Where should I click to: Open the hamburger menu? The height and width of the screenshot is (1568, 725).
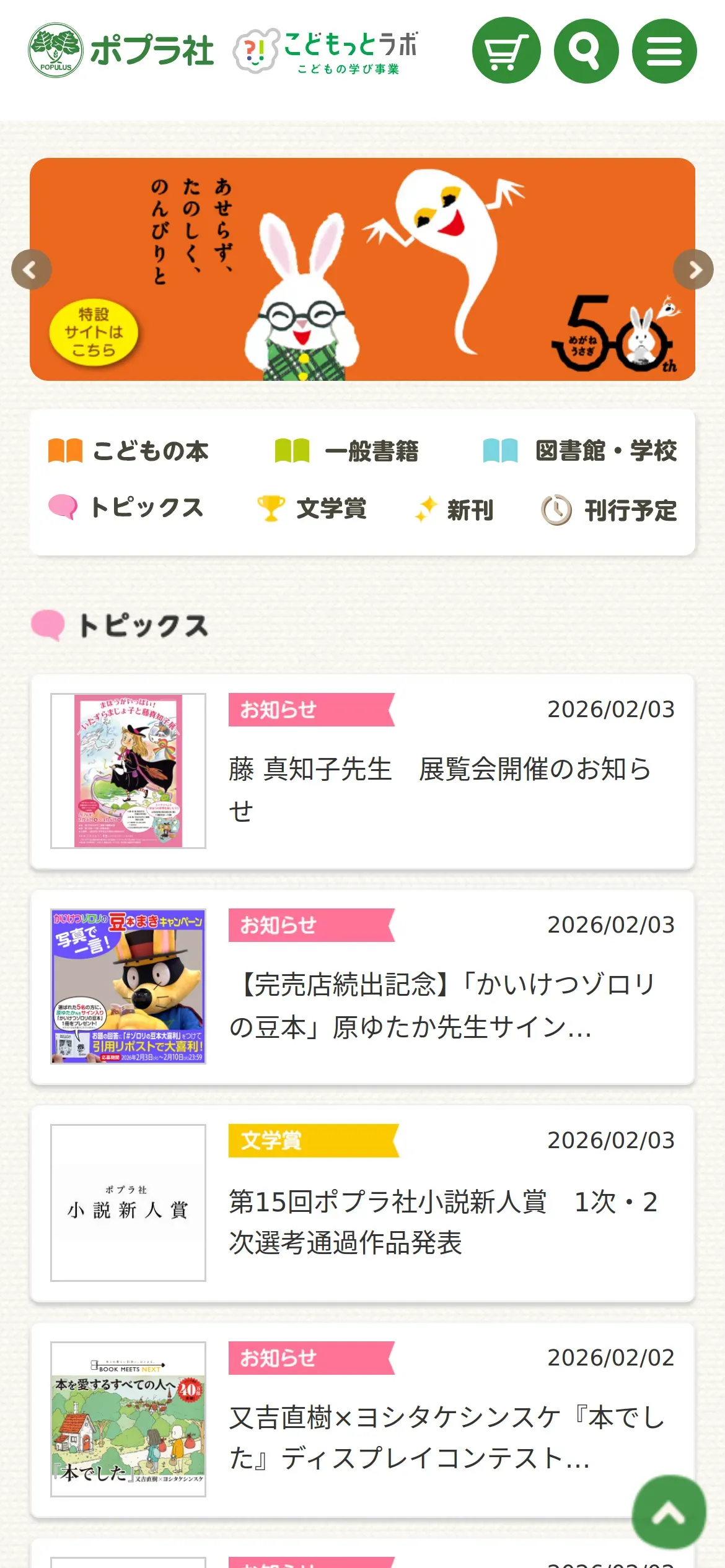(x=664, y=51)
